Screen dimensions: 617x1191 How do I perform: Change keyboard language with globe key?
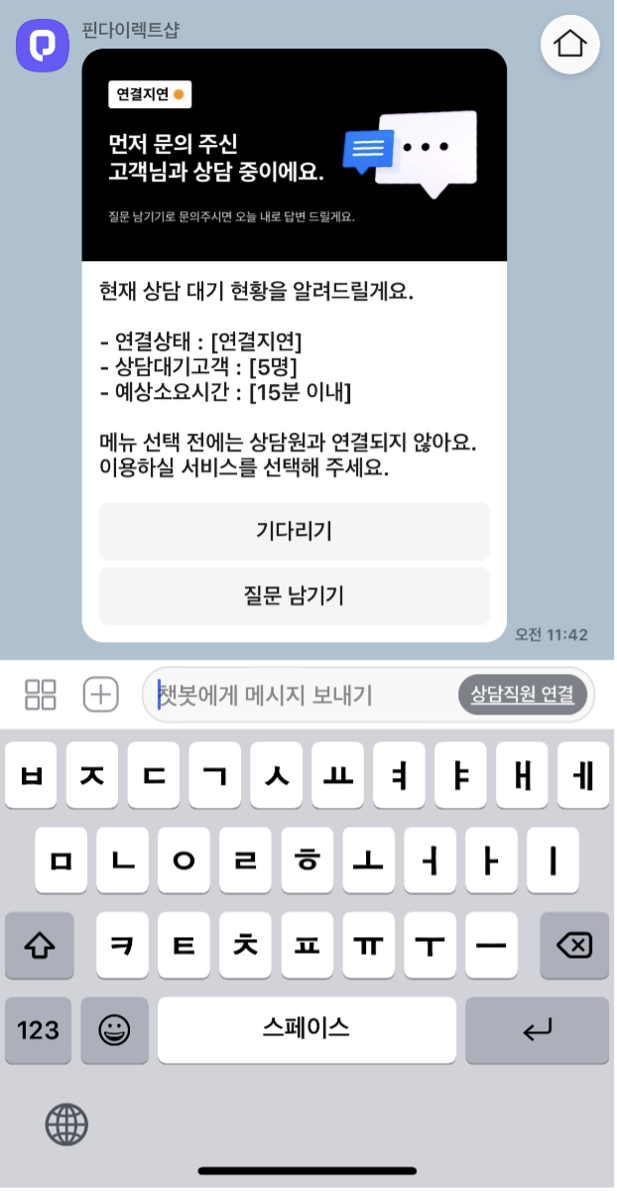pyautogui.click(x=66, y=1125)
